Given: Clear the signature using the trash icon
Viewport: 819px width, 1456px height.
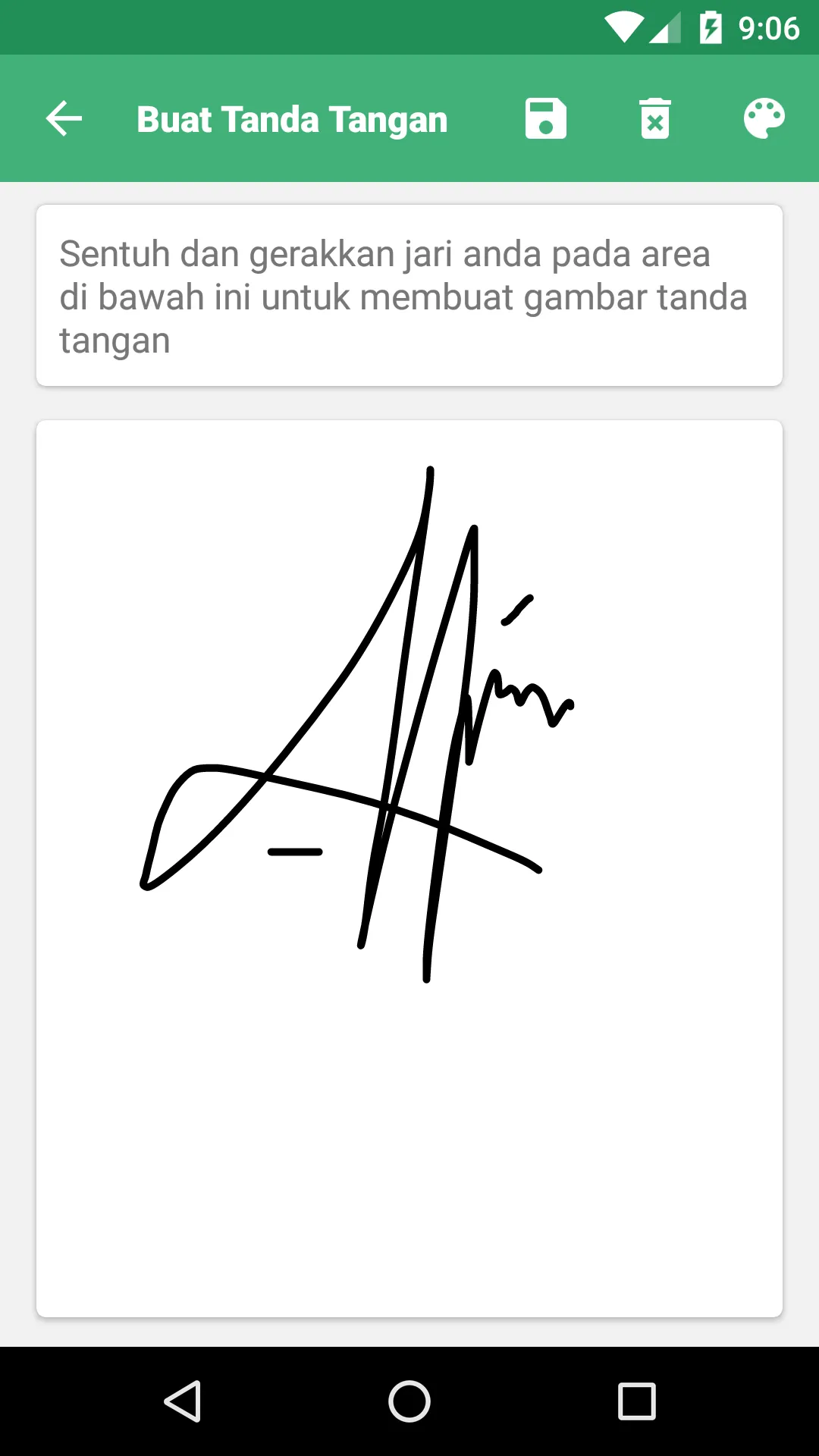Looking at the screenshot, I should pyautogui.click(x=655, y=118).
